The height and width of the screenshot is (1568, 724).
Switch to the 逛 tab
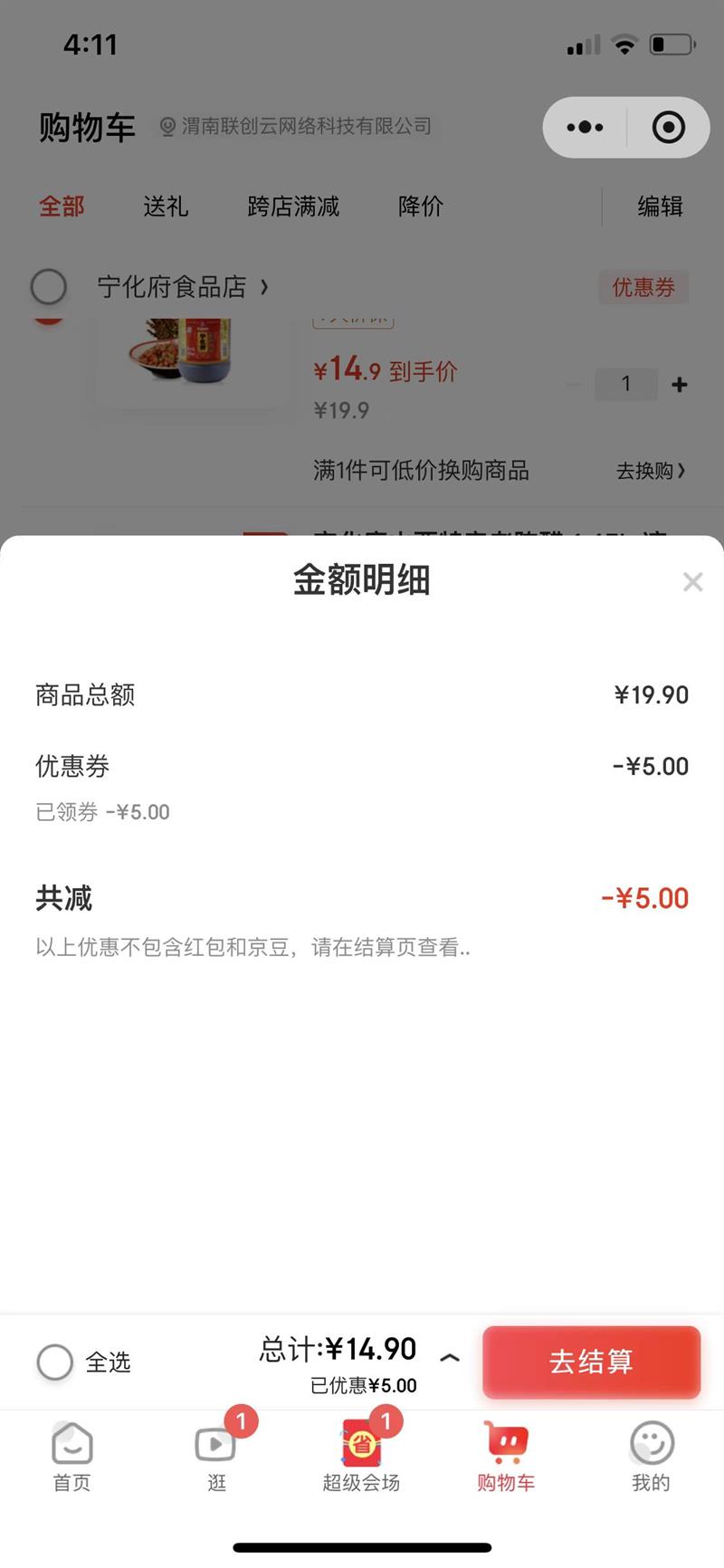pos(217,1456)
